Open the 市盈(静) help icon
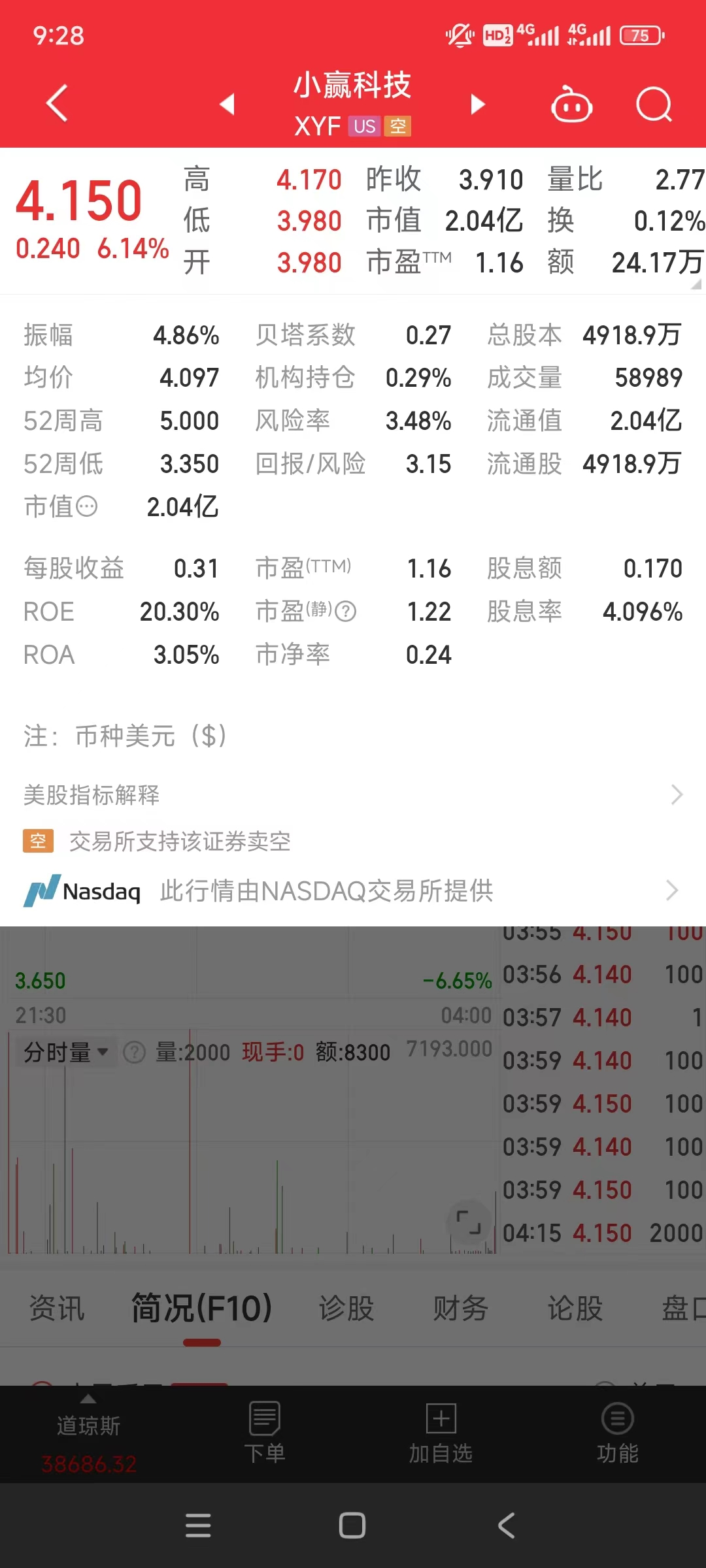The width and height of the screenshot is (706, 1568). pos(346,612)
